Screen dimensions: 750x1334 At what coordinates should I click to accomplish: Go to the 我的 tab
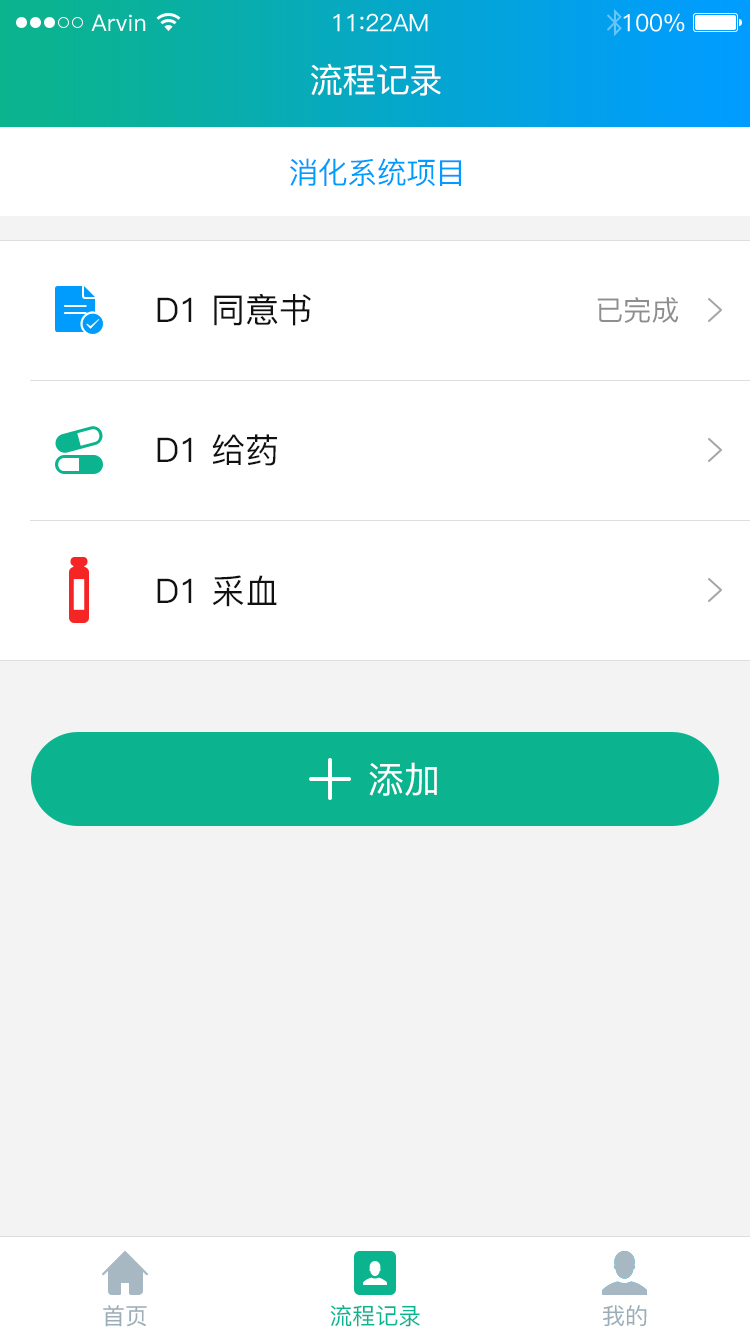point(625,1288)
